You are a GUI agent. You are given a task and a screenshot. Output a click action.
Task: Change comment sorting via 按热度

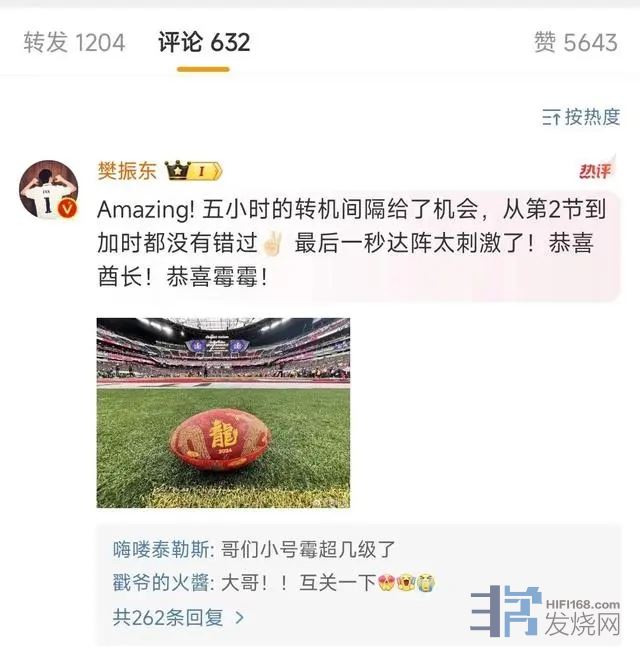pos(581,117)
